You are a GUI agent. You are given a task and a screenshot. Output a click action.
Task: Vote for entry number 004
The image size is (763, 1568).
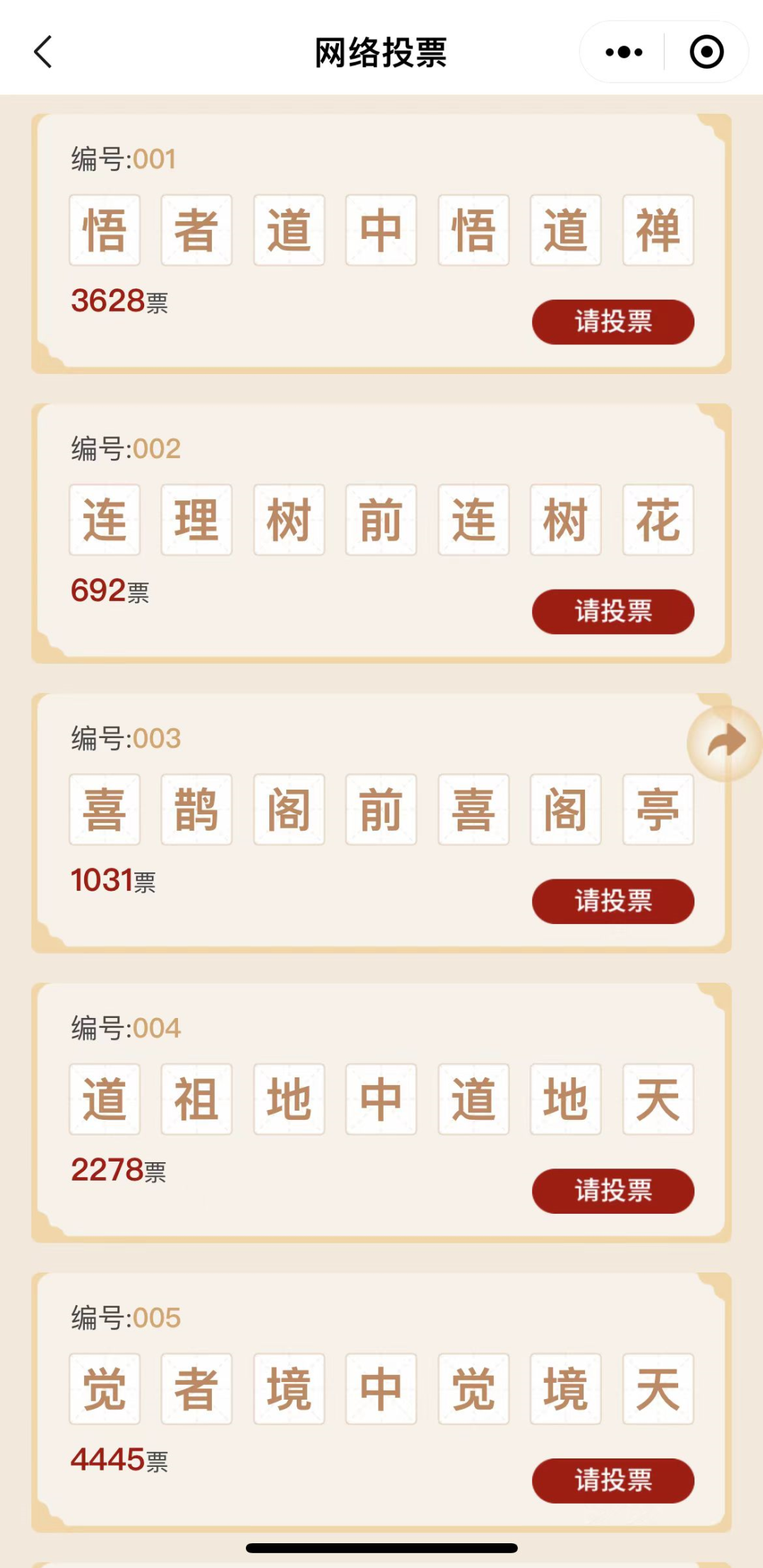(613, 1191)
